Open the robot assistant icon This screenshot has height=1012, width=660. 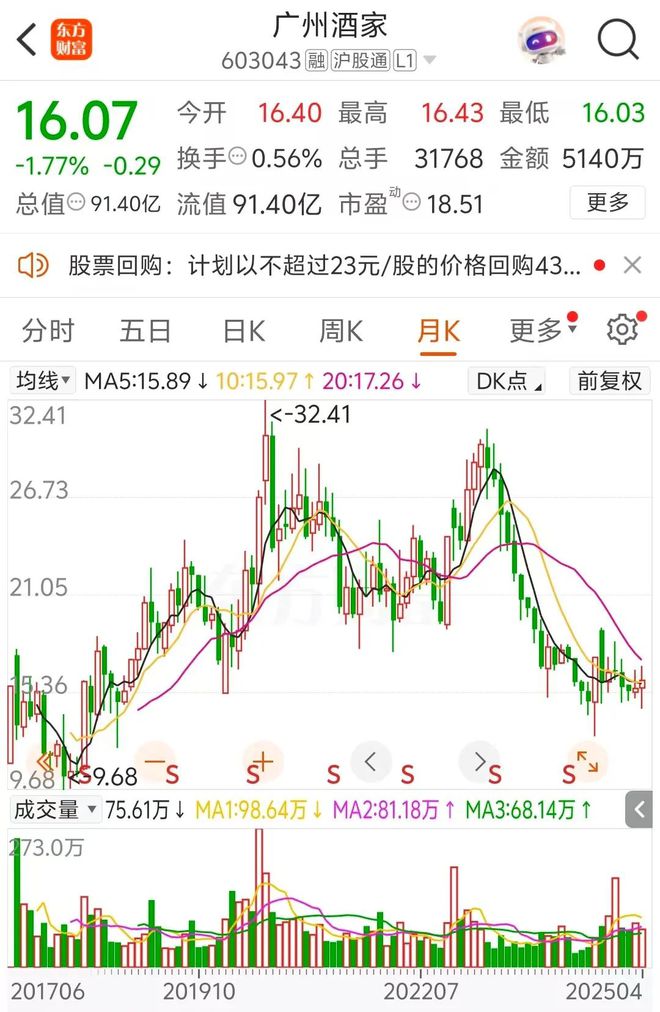[x=541, y=40]
